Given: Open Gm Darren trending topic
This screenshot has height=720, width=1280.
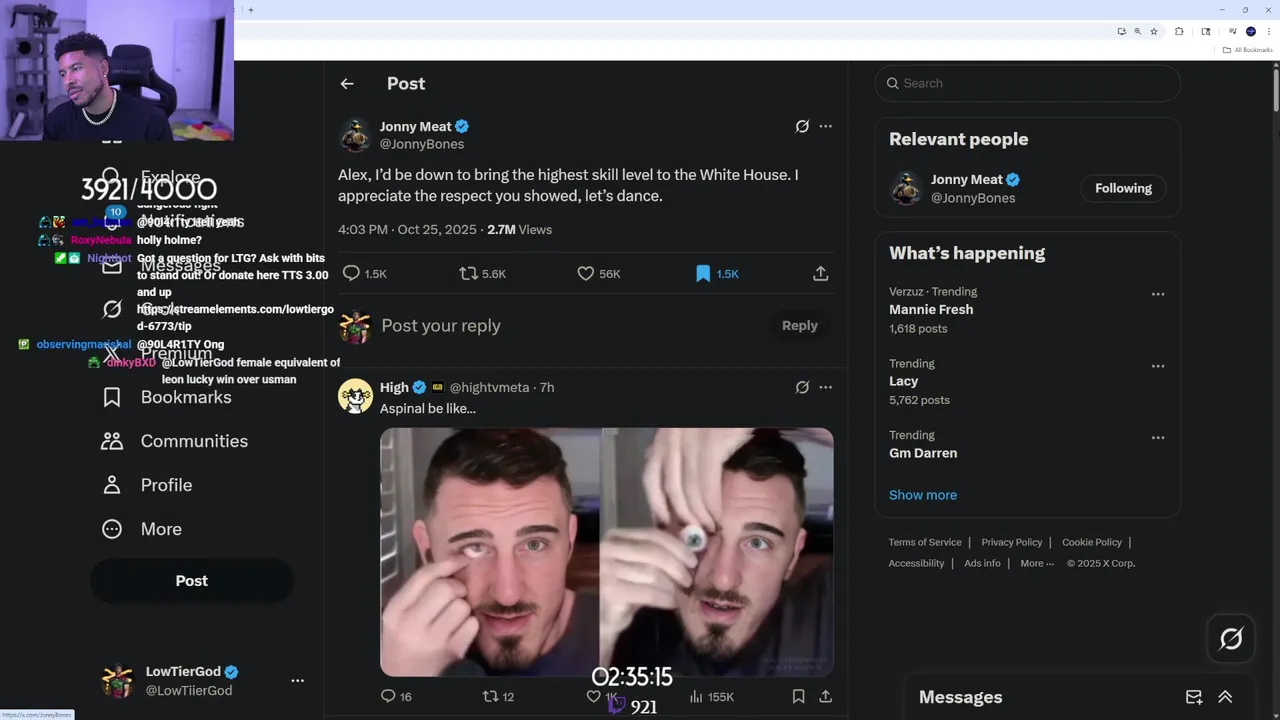Looking at the screenshot, I should click(x=923, y=453).
